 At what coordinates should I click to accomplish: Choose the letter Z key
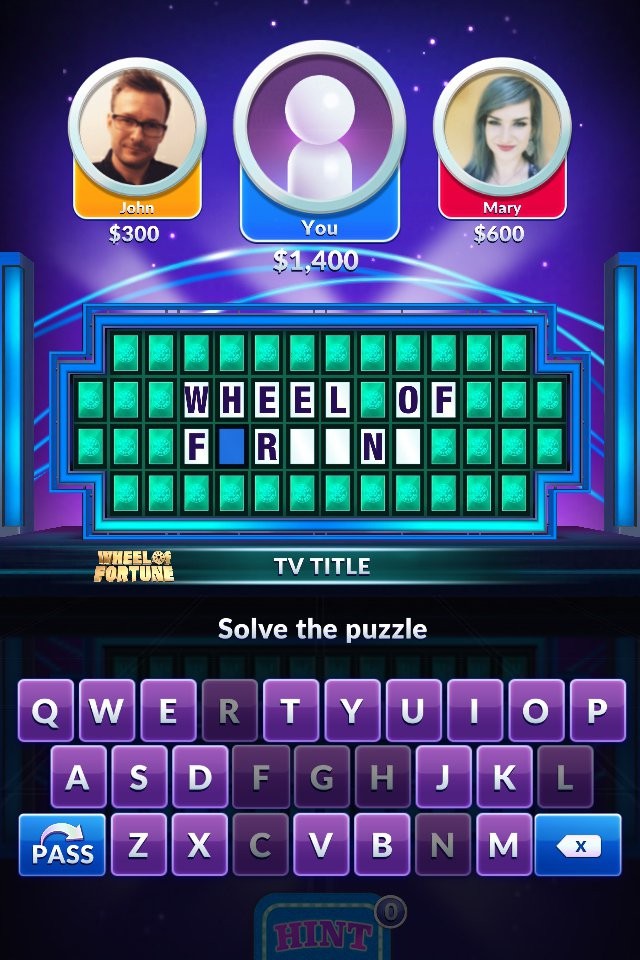(138, 845)
